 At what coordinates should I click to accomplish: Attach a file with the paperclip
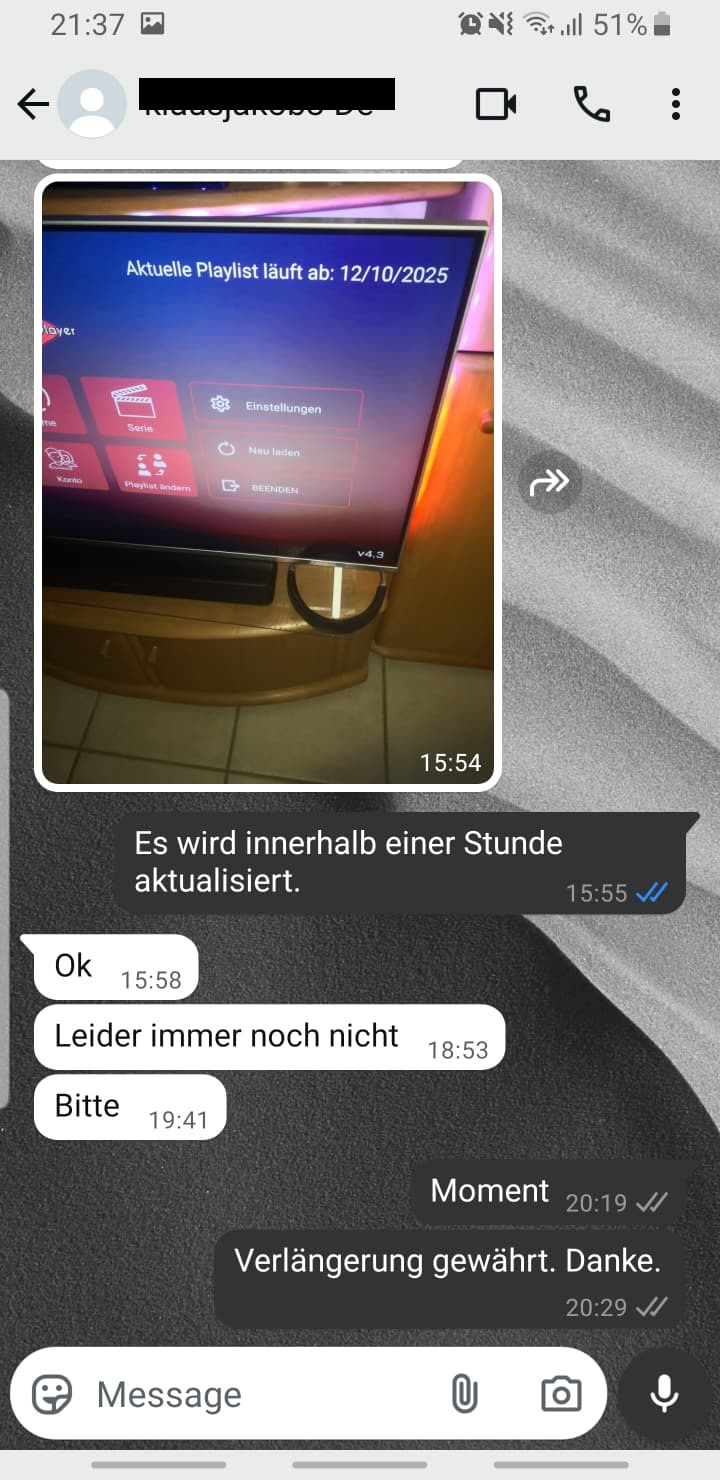(x=464, y=1394)
